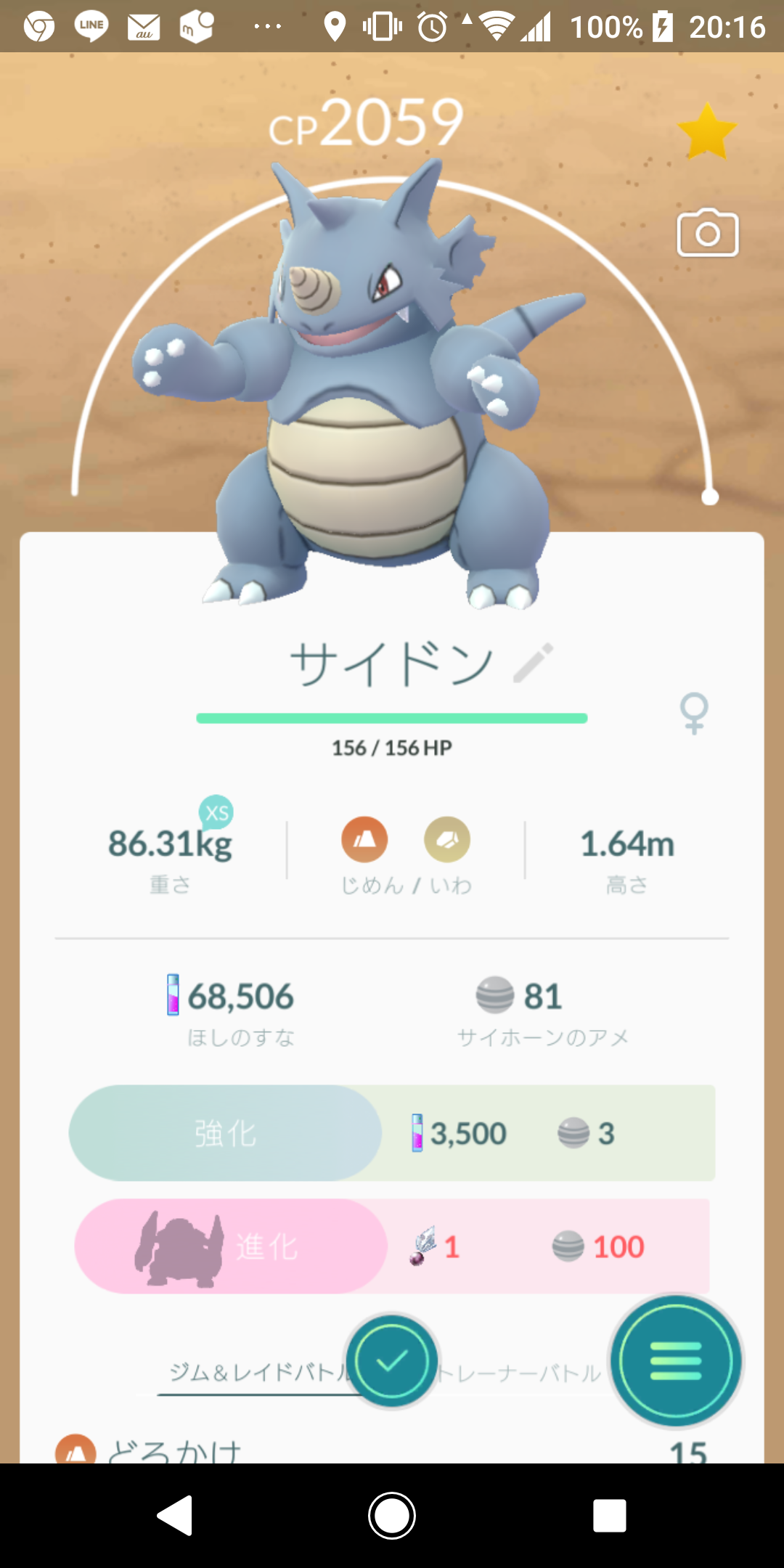Open the round menu with three lines

(676, 1361)
